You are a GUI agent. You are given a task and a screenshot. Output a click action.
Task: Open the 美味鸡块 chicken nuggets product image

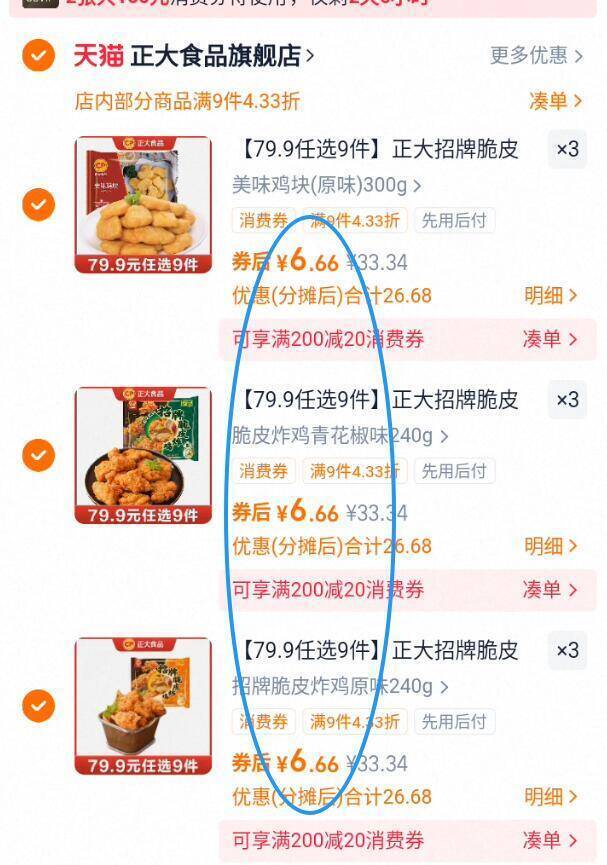143,204
